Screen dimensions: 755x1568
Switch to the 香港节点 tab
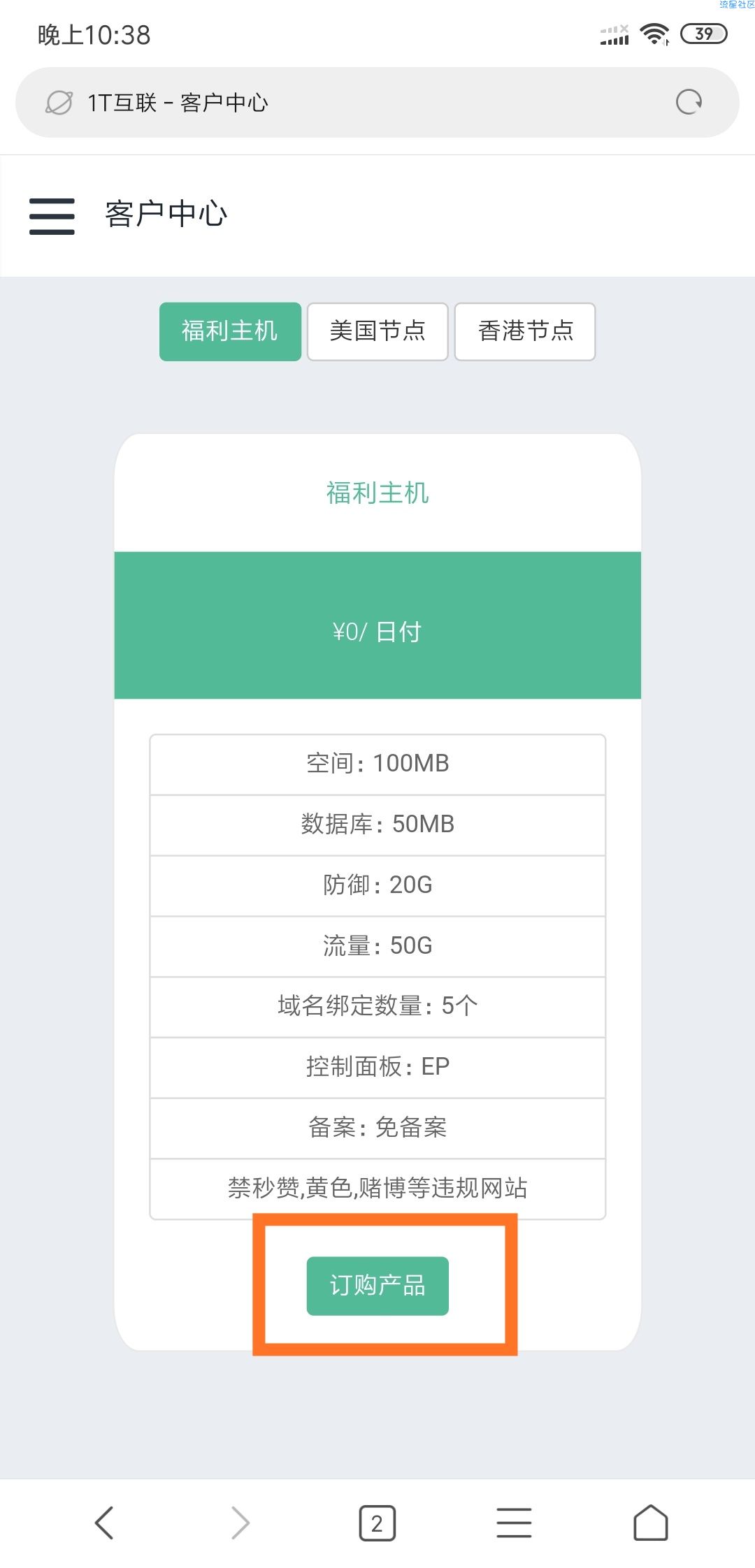pyautogui.click(x=525, y=331)
